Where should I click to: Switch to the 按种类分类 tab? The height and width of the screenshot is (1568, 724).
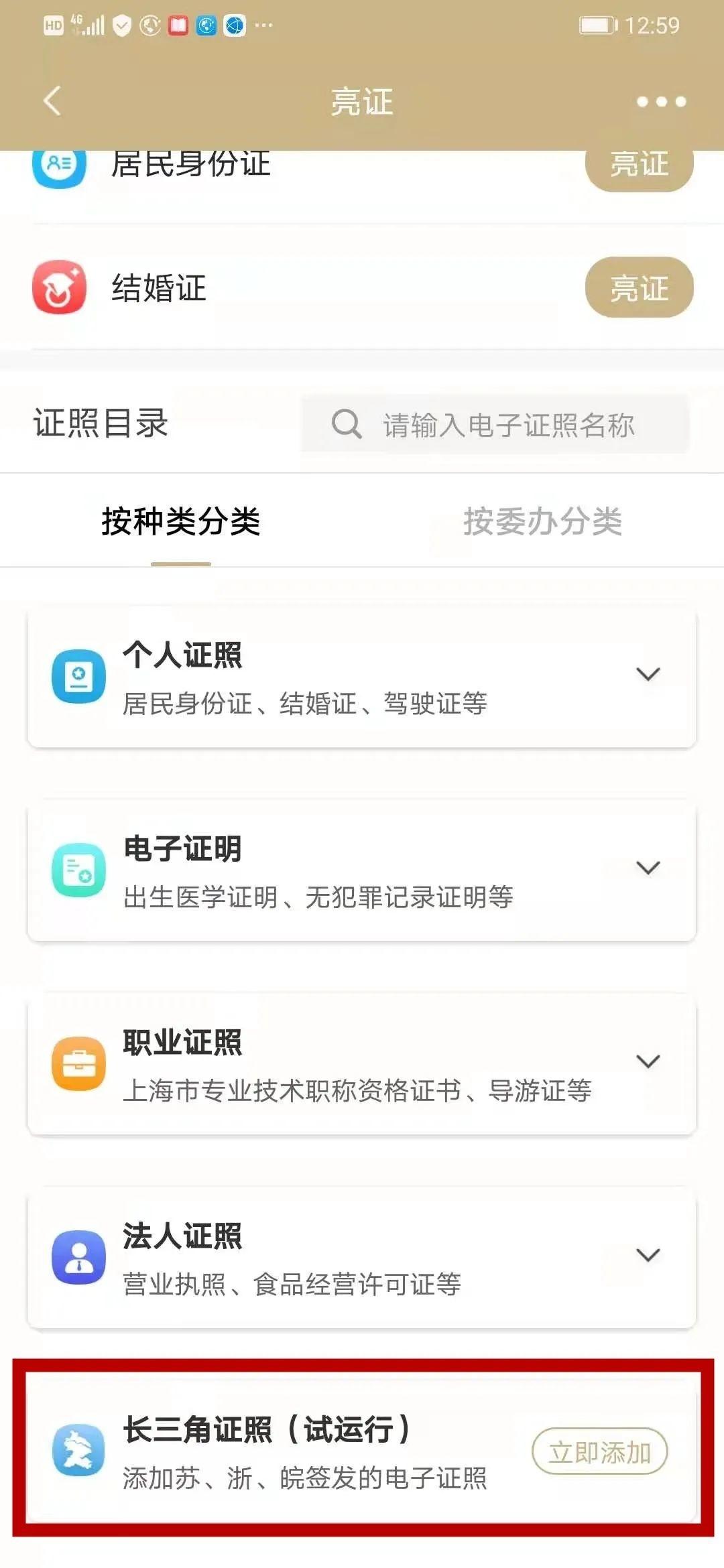click(x=181, y=521)
